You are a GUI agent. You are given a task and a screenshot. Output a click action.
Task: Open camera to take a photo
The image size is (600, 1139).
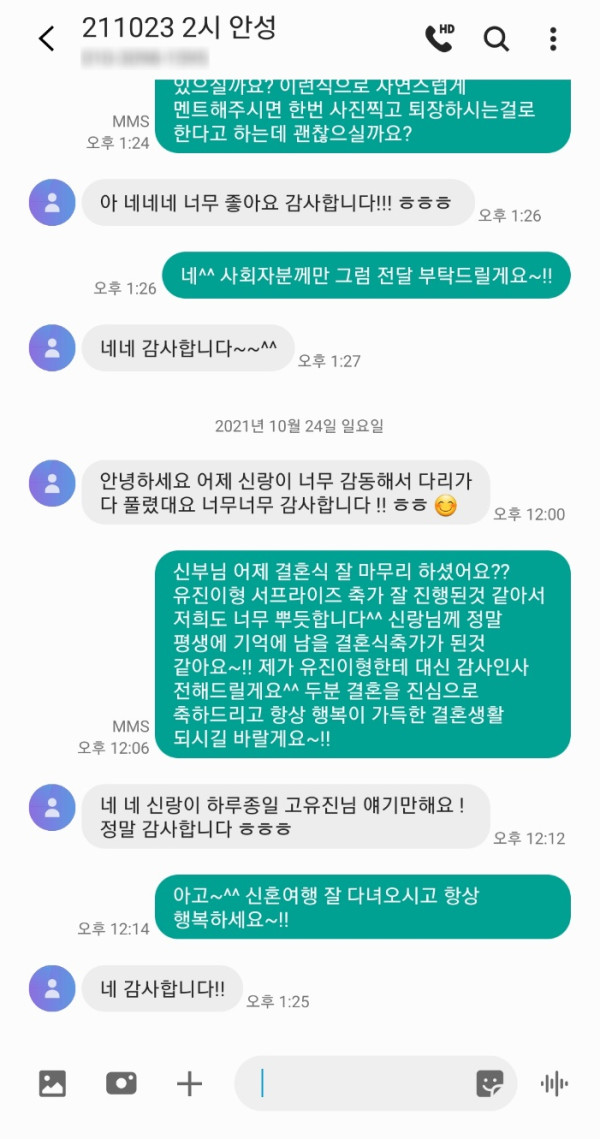tap(121, 1083)
